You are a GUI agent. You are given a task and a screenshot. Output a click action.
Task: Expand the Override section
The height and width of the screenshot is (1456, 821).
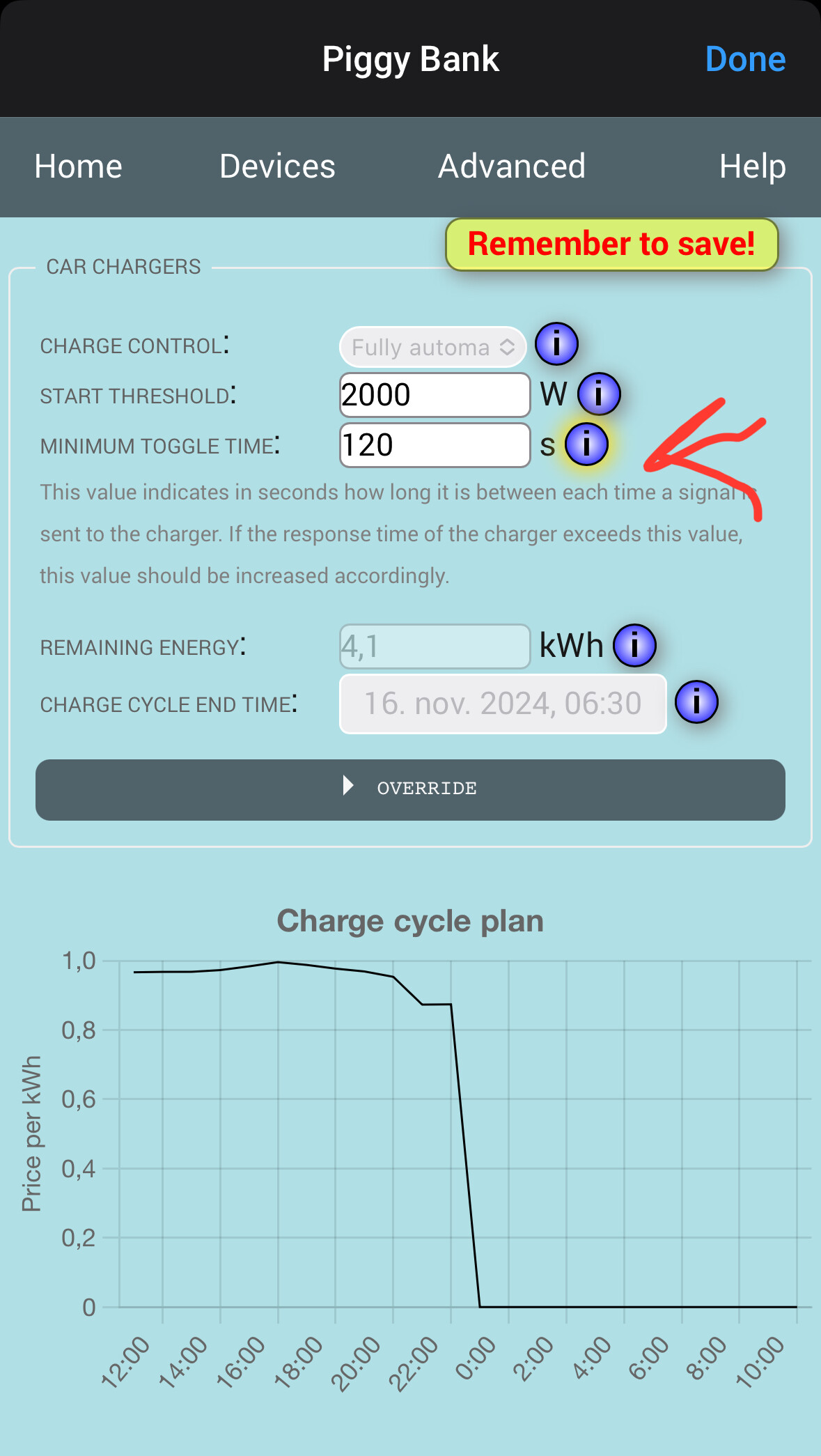tap(410, 789)
